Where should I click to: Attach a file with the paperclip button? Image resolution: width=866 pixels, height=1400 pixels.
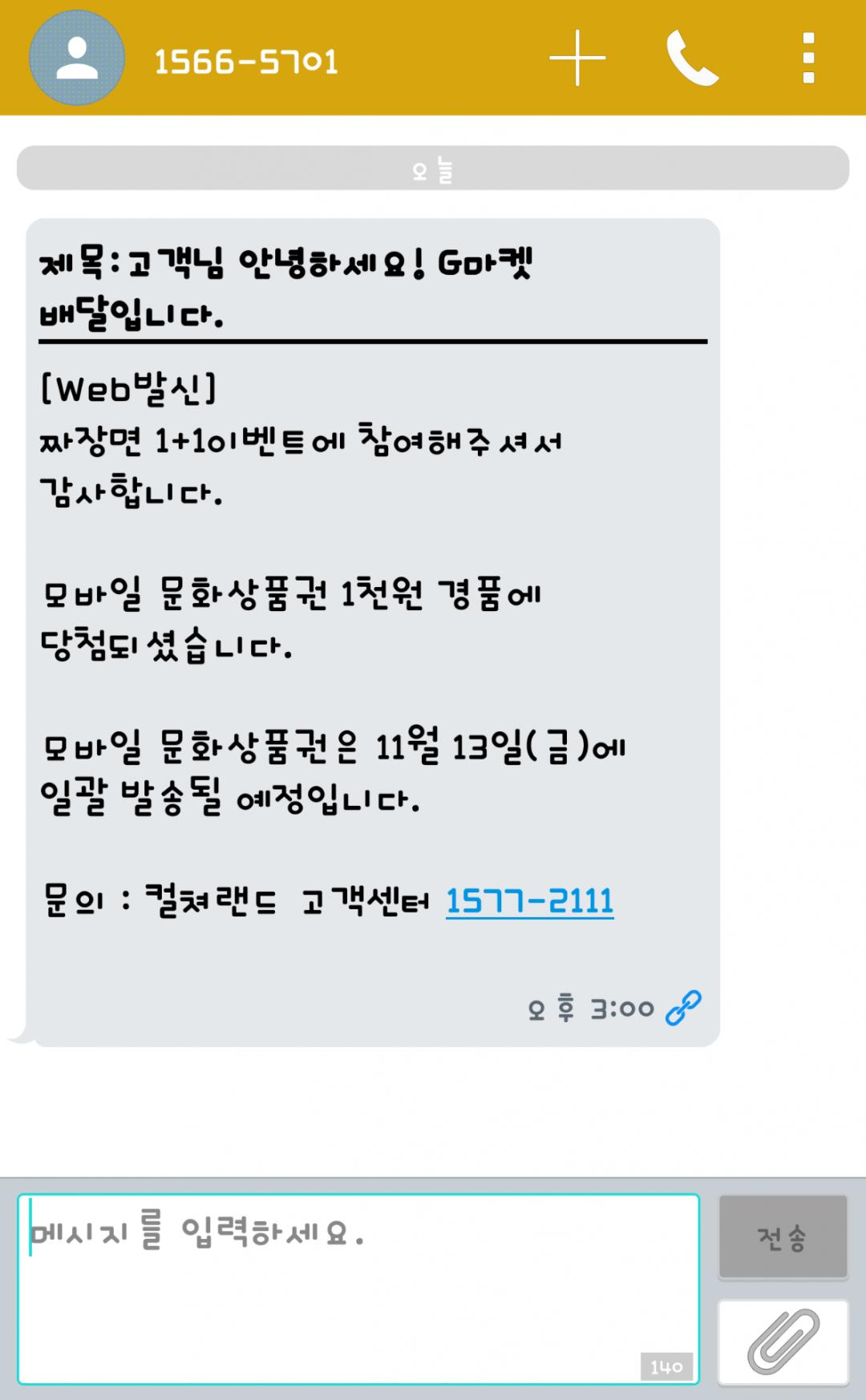pos(783,1342)
